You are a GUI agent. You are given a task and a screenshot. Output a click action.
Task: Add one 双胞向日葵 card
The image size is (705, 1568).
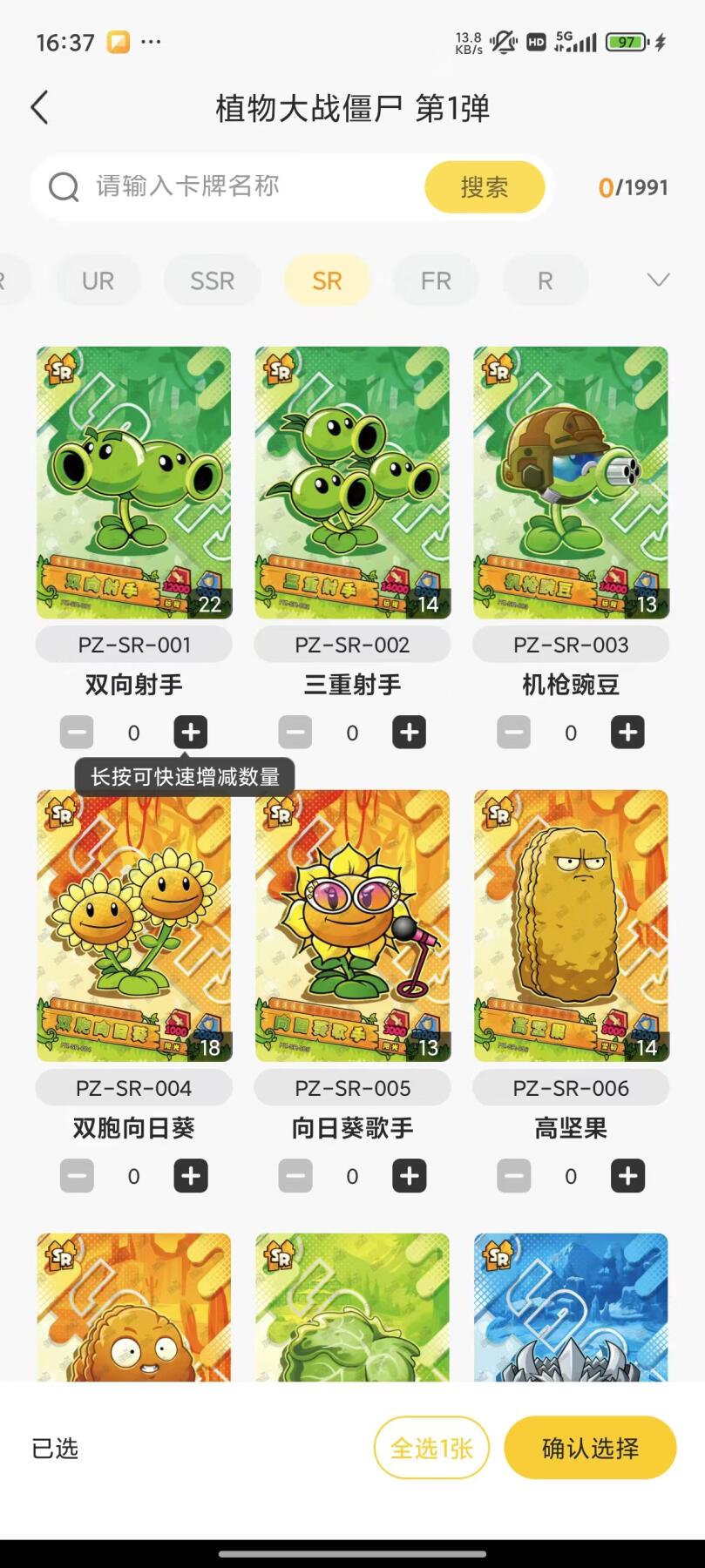191,1176
